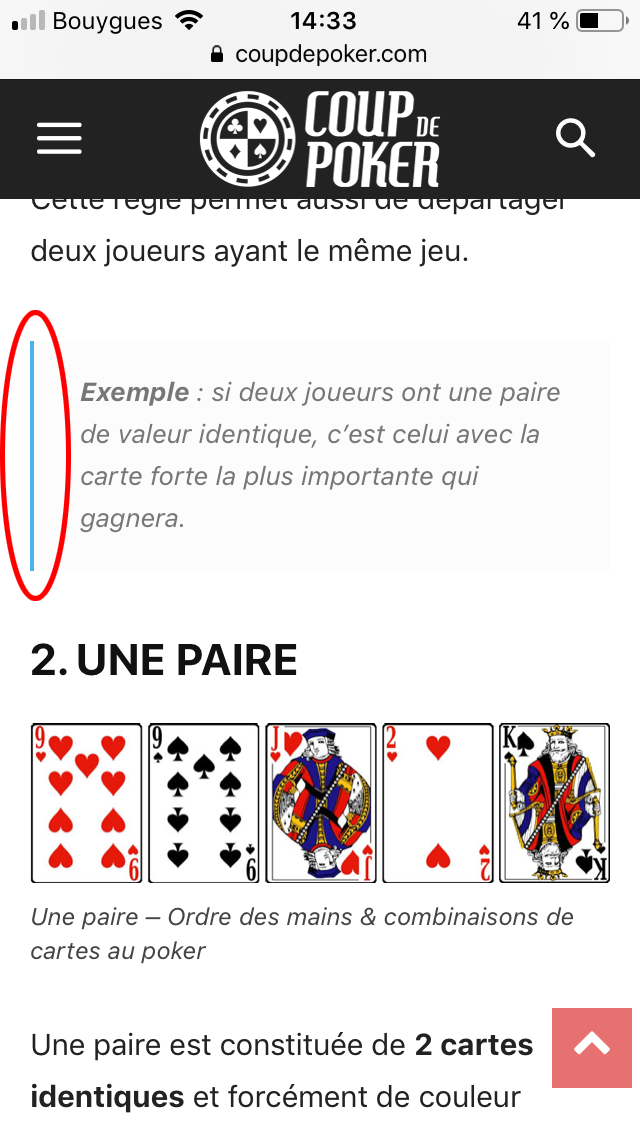This screenshot has height=1136, width=640.
Task: Open the hamburger navigation menu
Action: coord(59,138)
